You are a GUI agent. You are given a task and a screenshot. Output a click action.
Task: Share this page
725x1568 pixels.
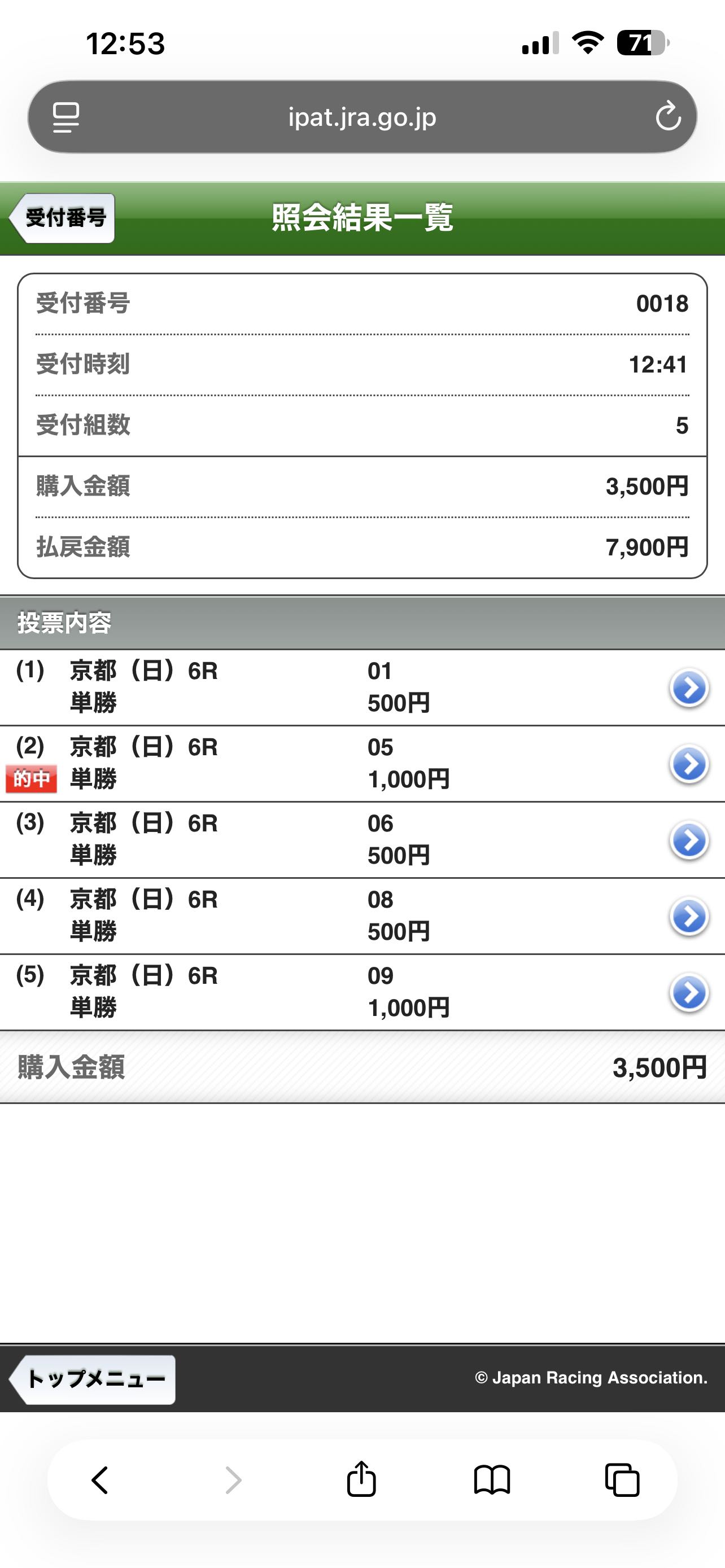point(361,1479)
